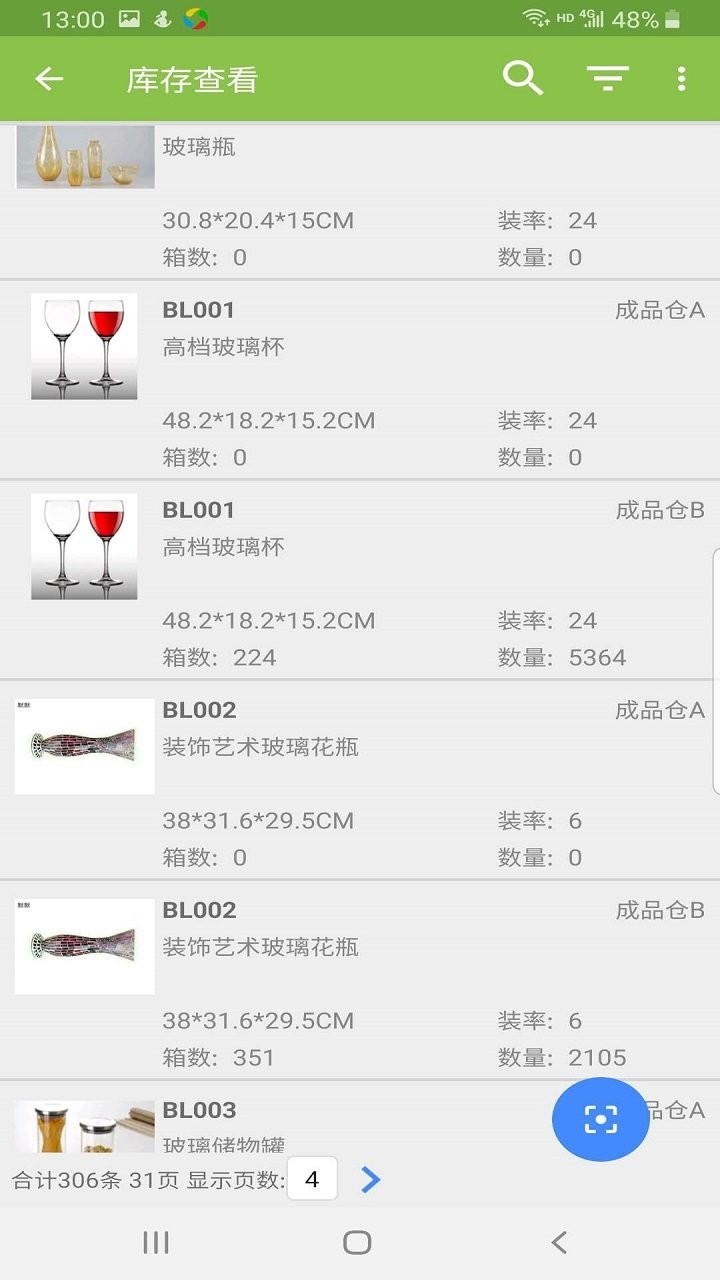The image size is (720, 1280).
Task: Tap the blue next-page arrow at bottom
Action: 370,1180
